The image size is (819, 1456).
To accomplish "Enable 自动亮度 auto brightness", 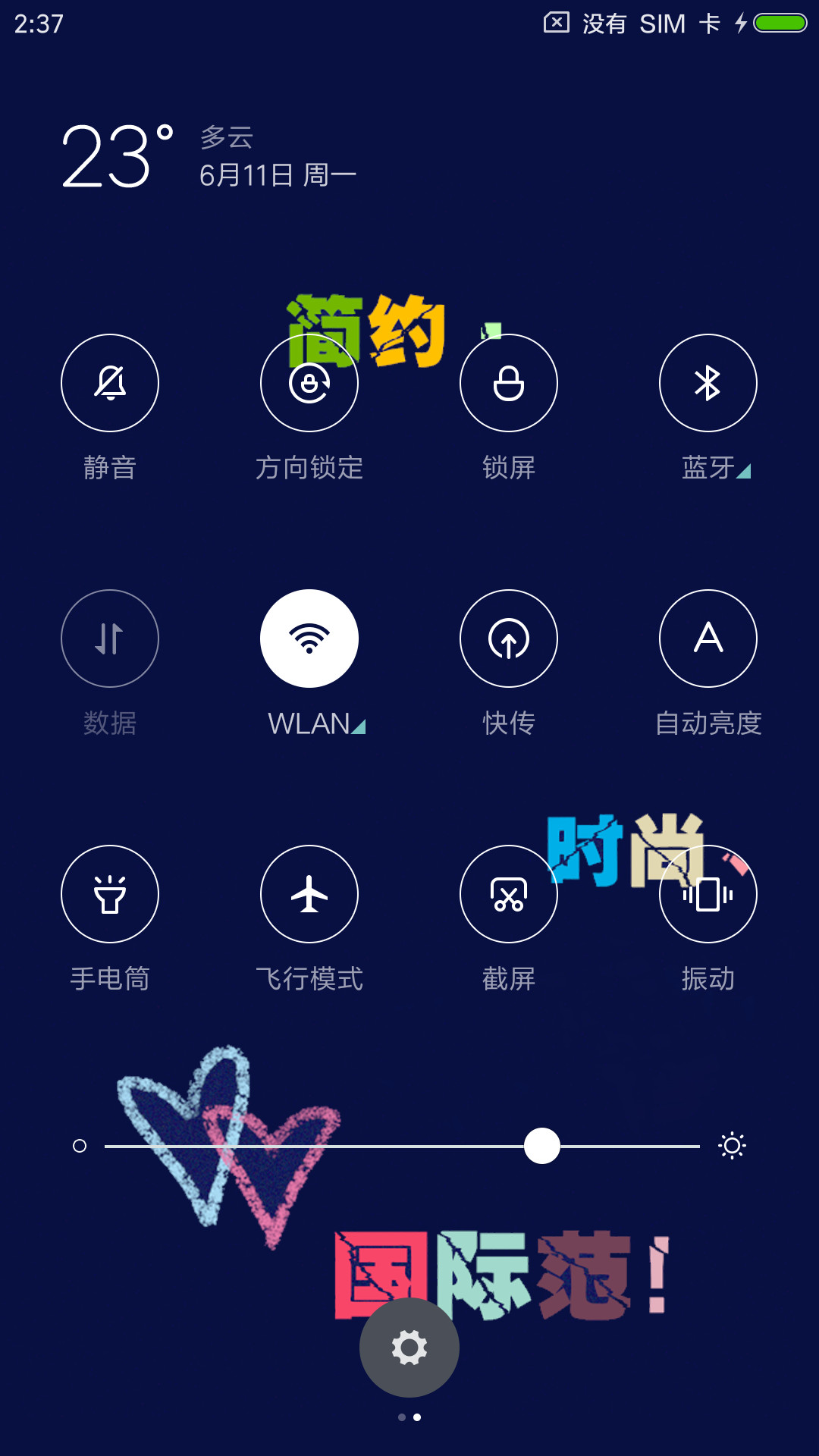I will [708, 639].
